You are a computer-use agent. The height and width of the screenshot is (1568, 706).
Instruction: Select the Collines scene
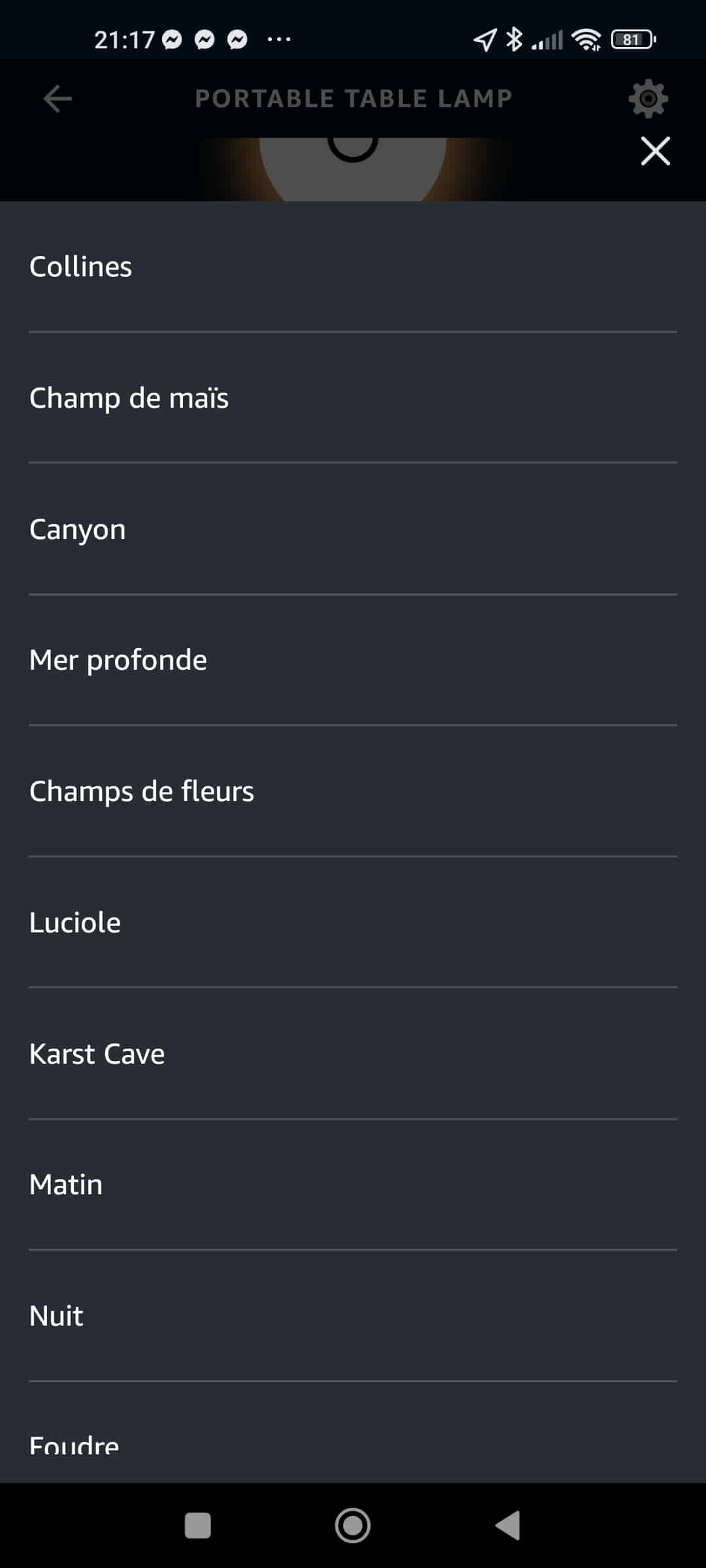pyautogui.click(x=353, y=267)
